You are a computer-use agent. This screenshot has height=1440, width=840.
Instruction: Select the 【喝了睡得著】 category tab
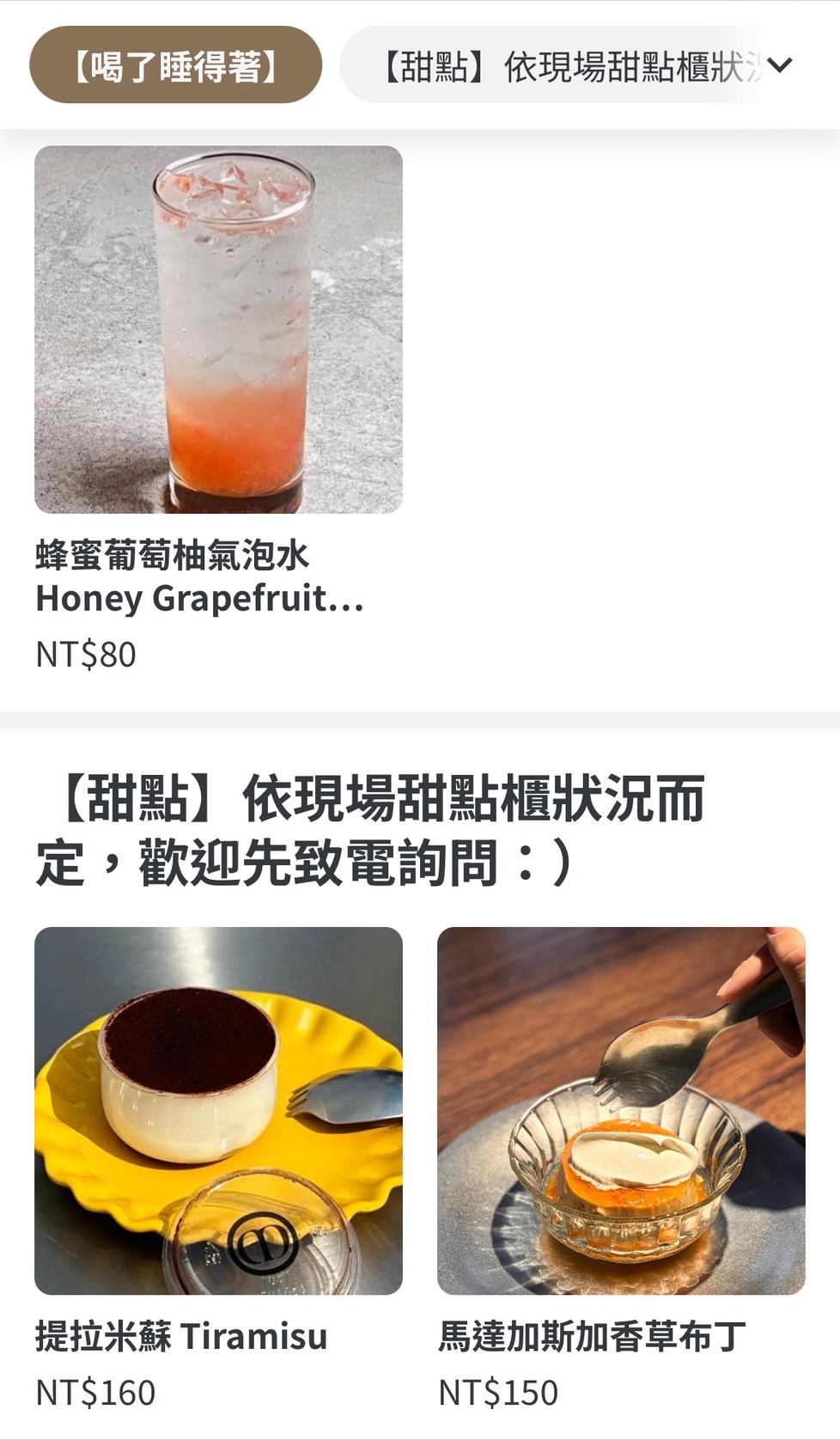175,65
